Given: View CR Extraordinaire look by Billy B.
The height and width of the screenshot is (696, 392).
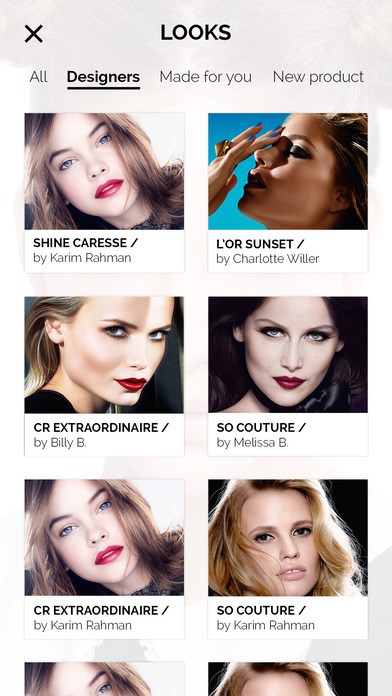Looking at the screenshot, I should (104, 376).
